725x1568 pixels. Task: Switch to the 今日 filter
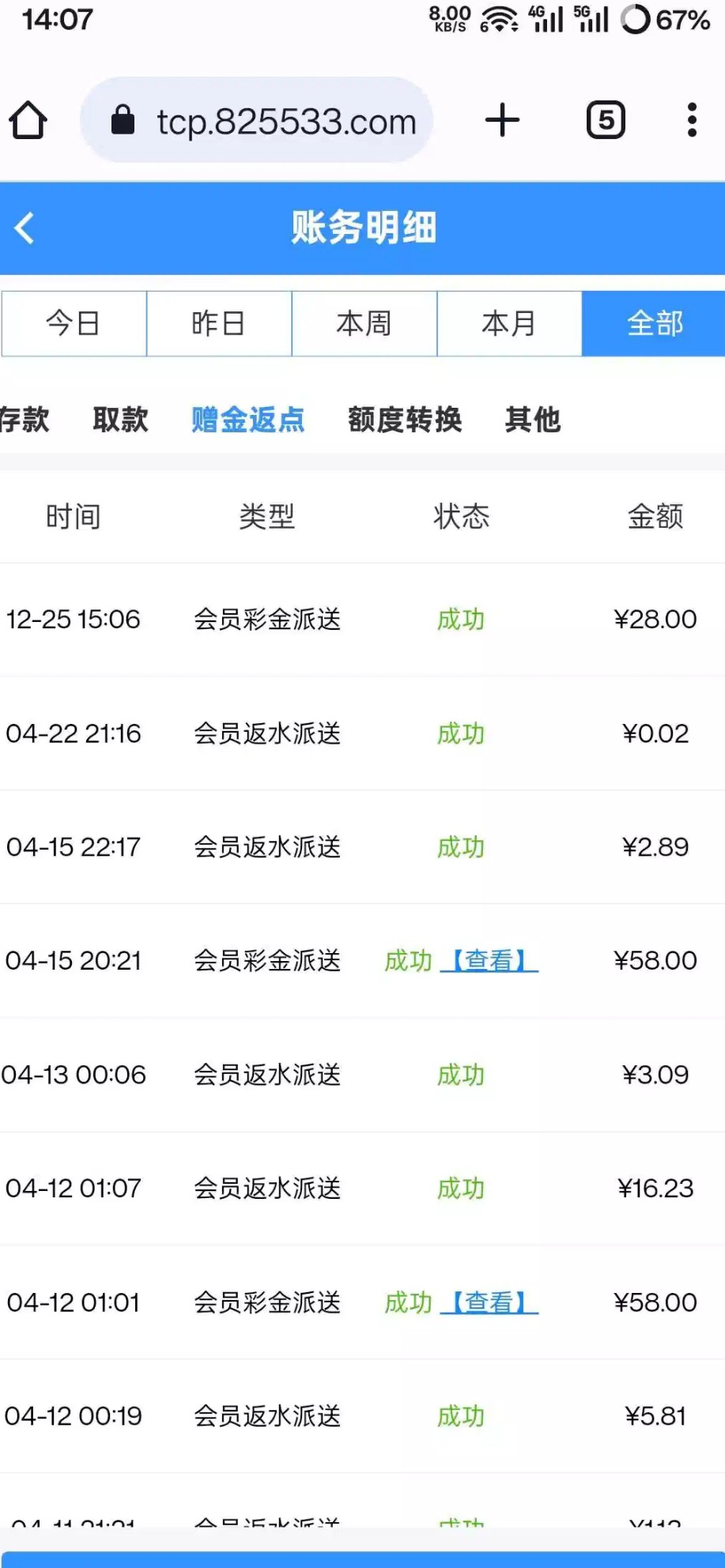74,324
